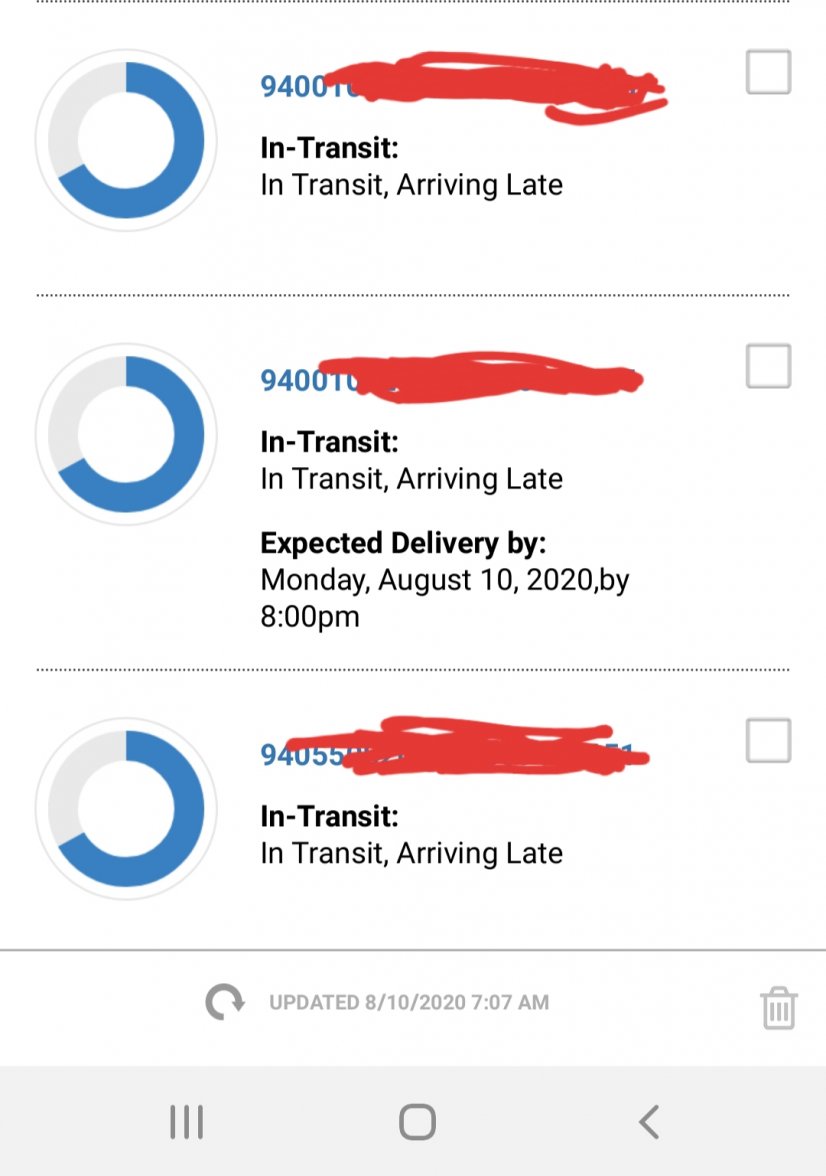Image resolution: width=826 pixels, height=1176 pixels.
Task: Tick checkbox for package expected Monday, August 10
Action: point(768,367)
